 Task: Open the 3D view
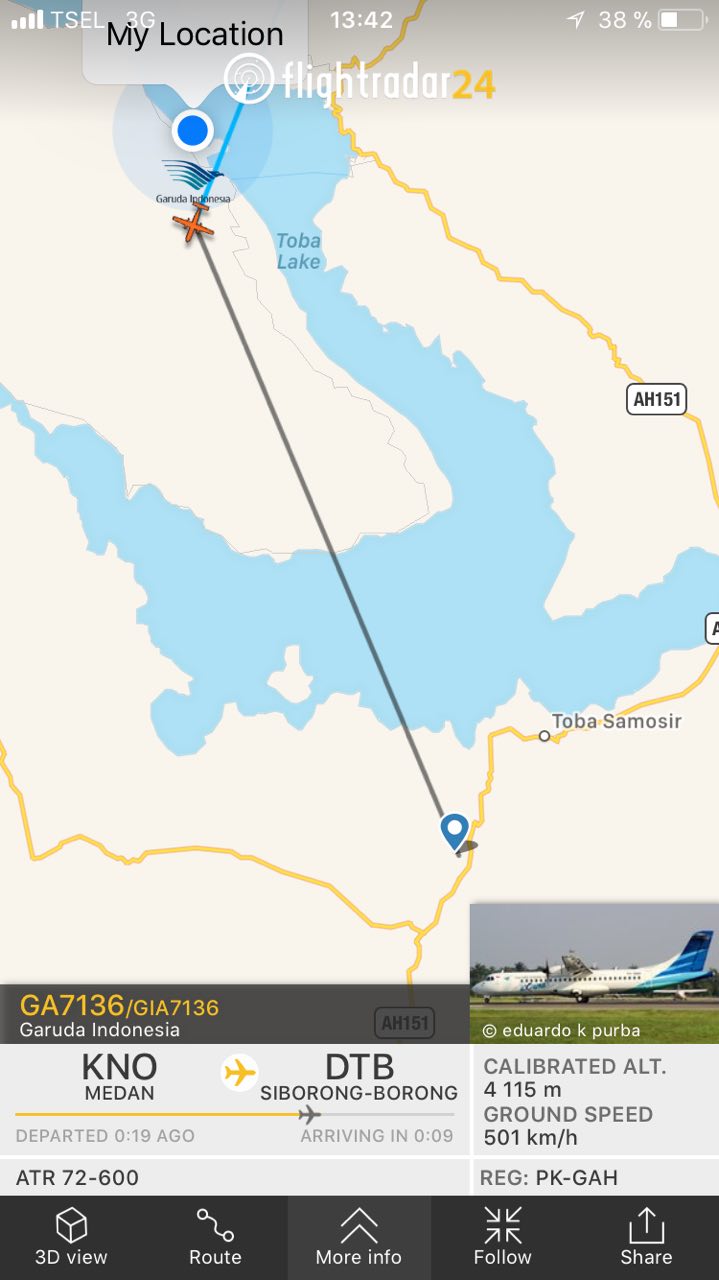[x=71, y=1237]
